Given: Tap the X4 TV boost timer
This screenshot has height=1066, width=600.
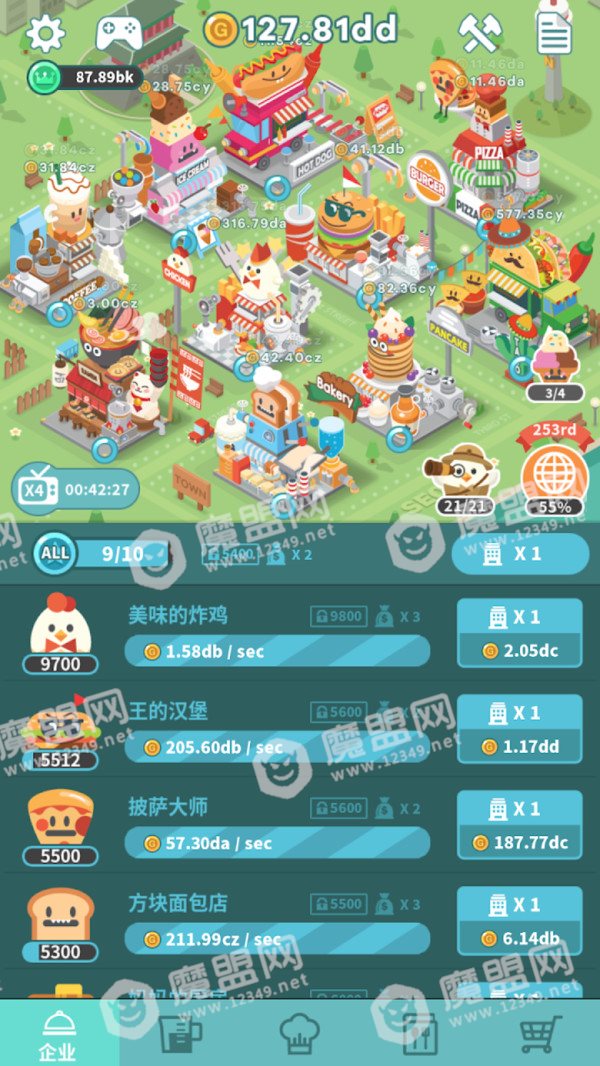Looking at the screenshot, I should tap(75, 489).
